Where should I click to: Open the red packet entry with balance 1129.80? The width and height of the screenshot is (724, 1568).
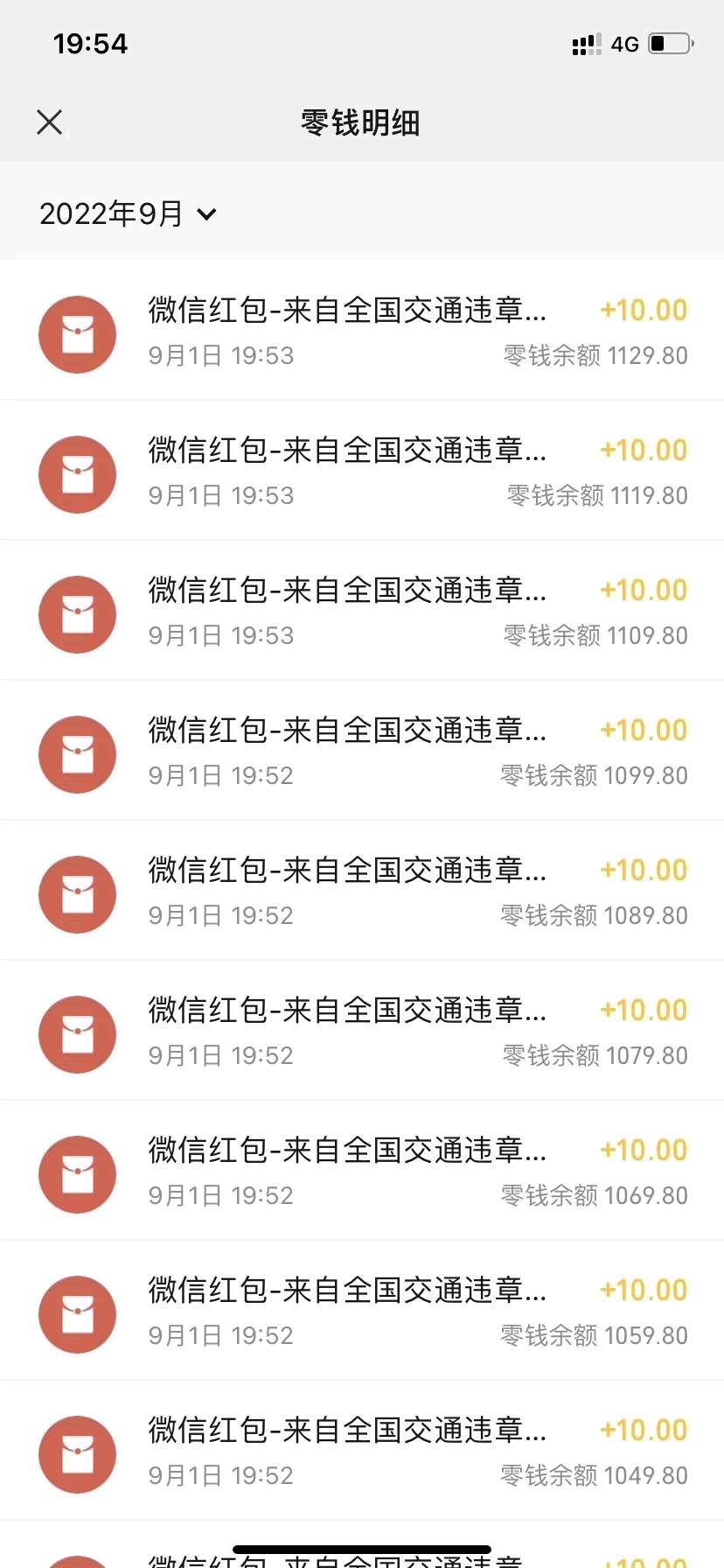pyautogui.click(x=362, y=331)
